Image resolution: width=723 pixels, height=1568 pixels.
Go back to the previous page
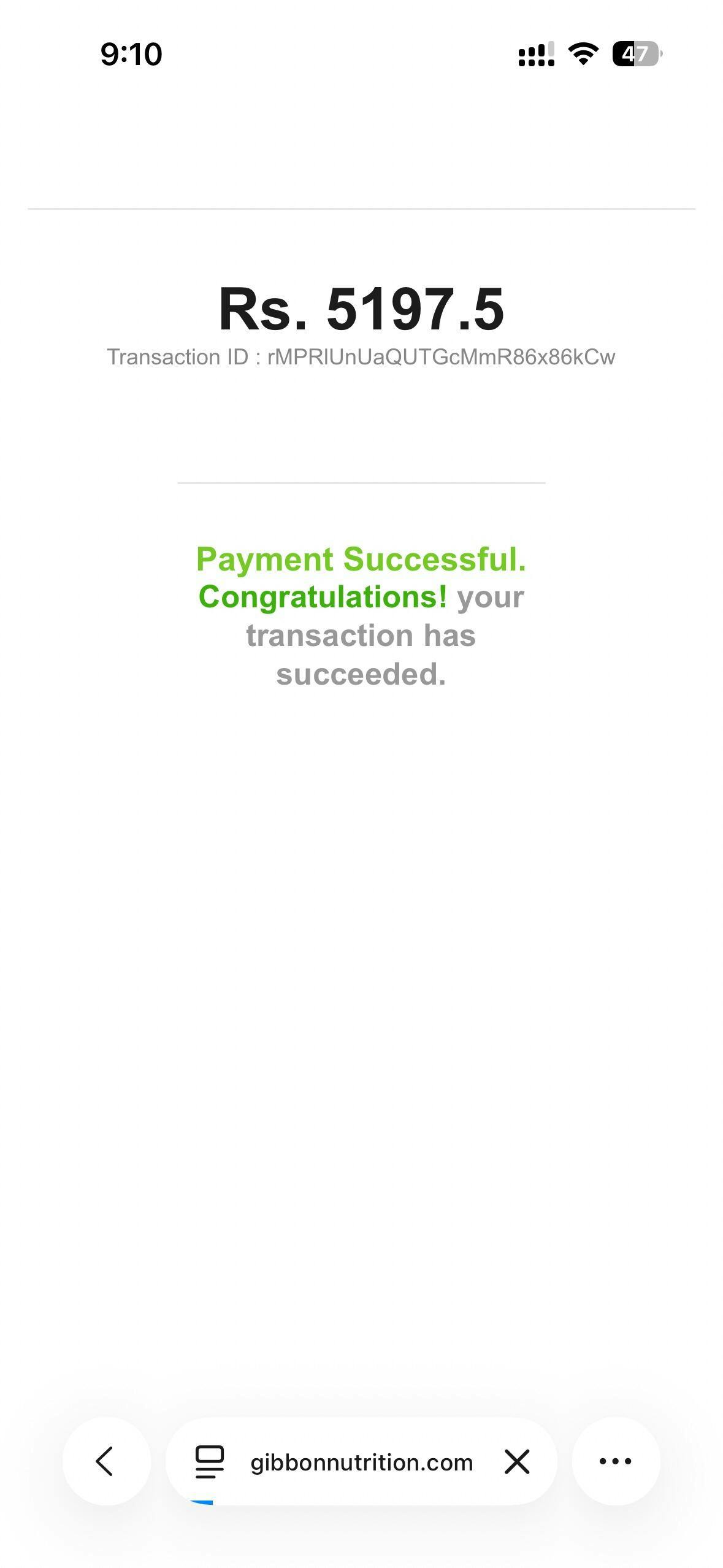106,1461
